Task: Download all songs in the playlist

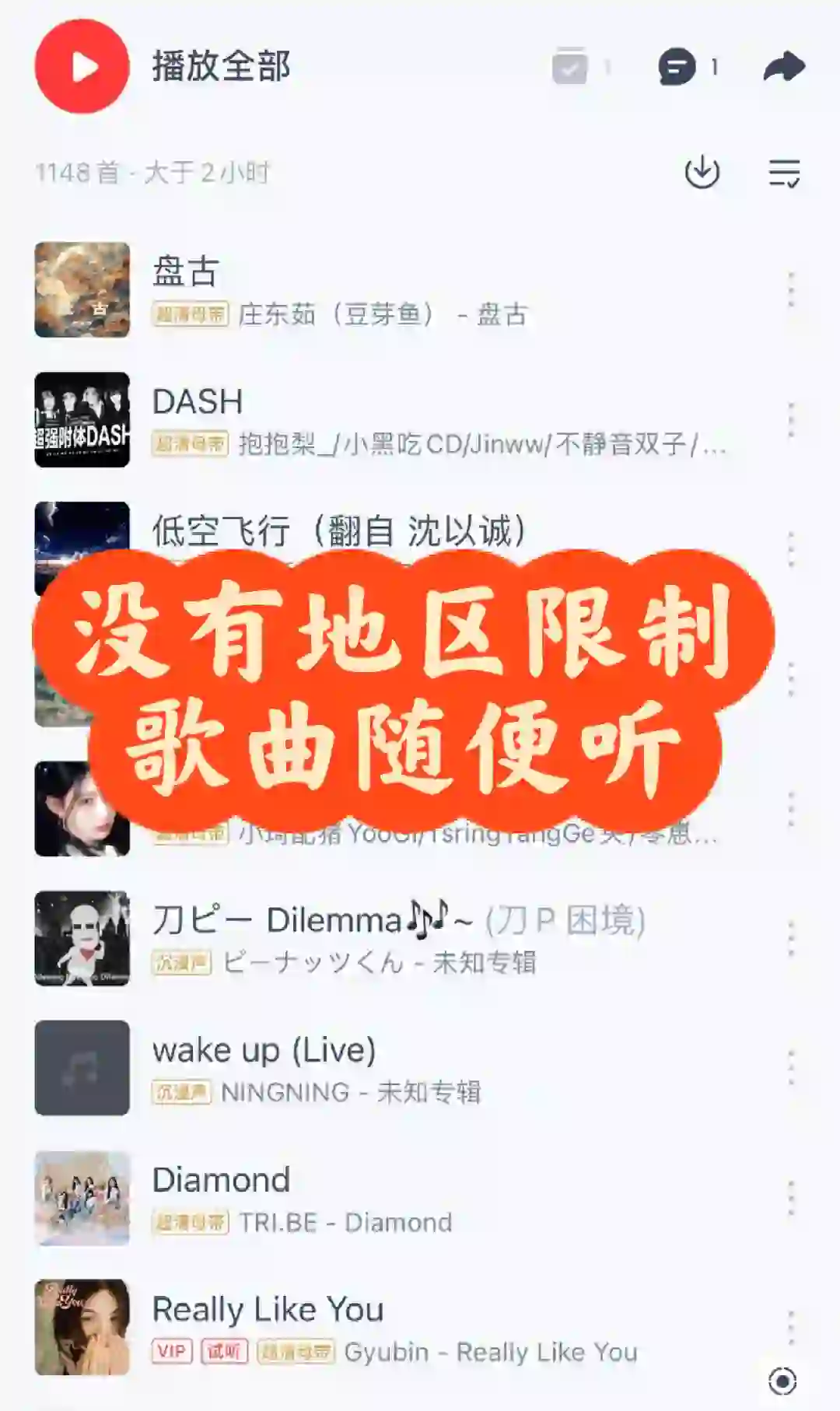Action: coord(702,172)
